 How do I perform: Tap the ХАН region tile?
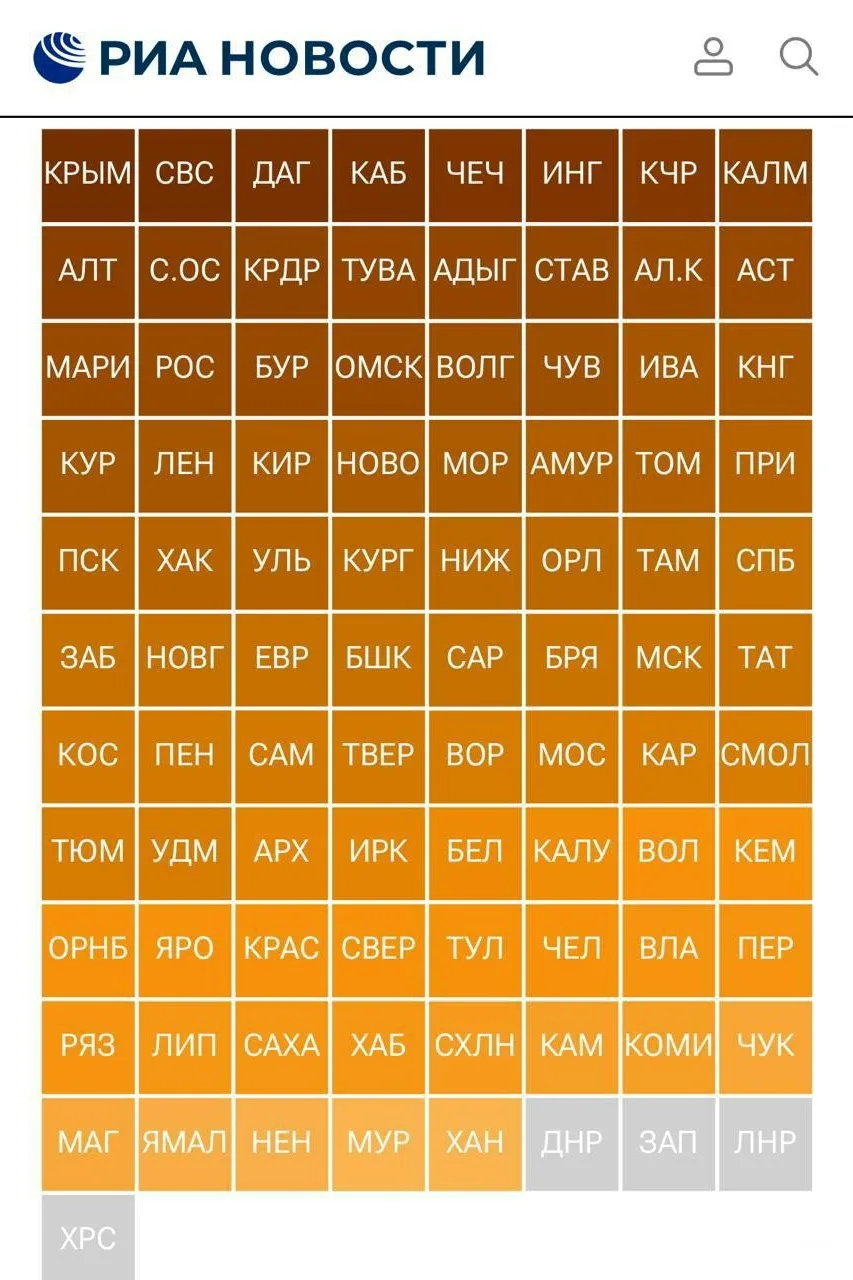[475, 1144]
